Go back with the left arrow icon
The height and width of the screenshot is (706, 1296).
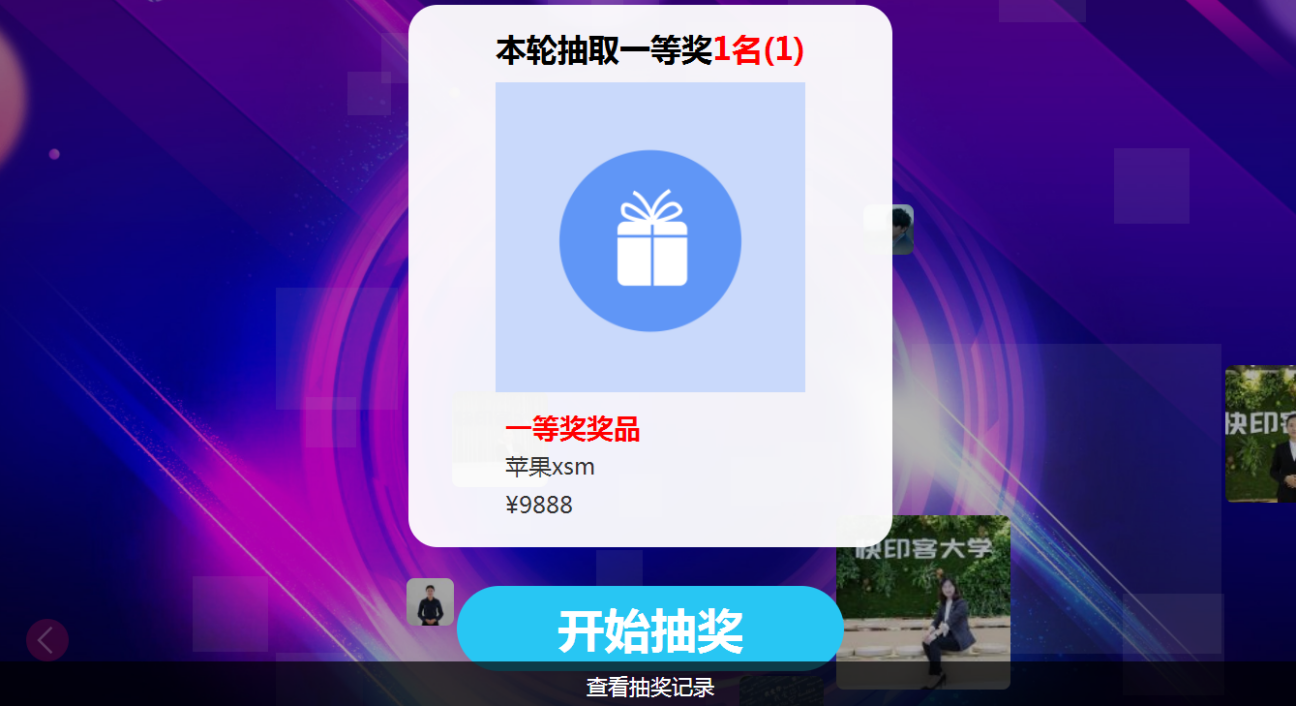click(47, 640)
